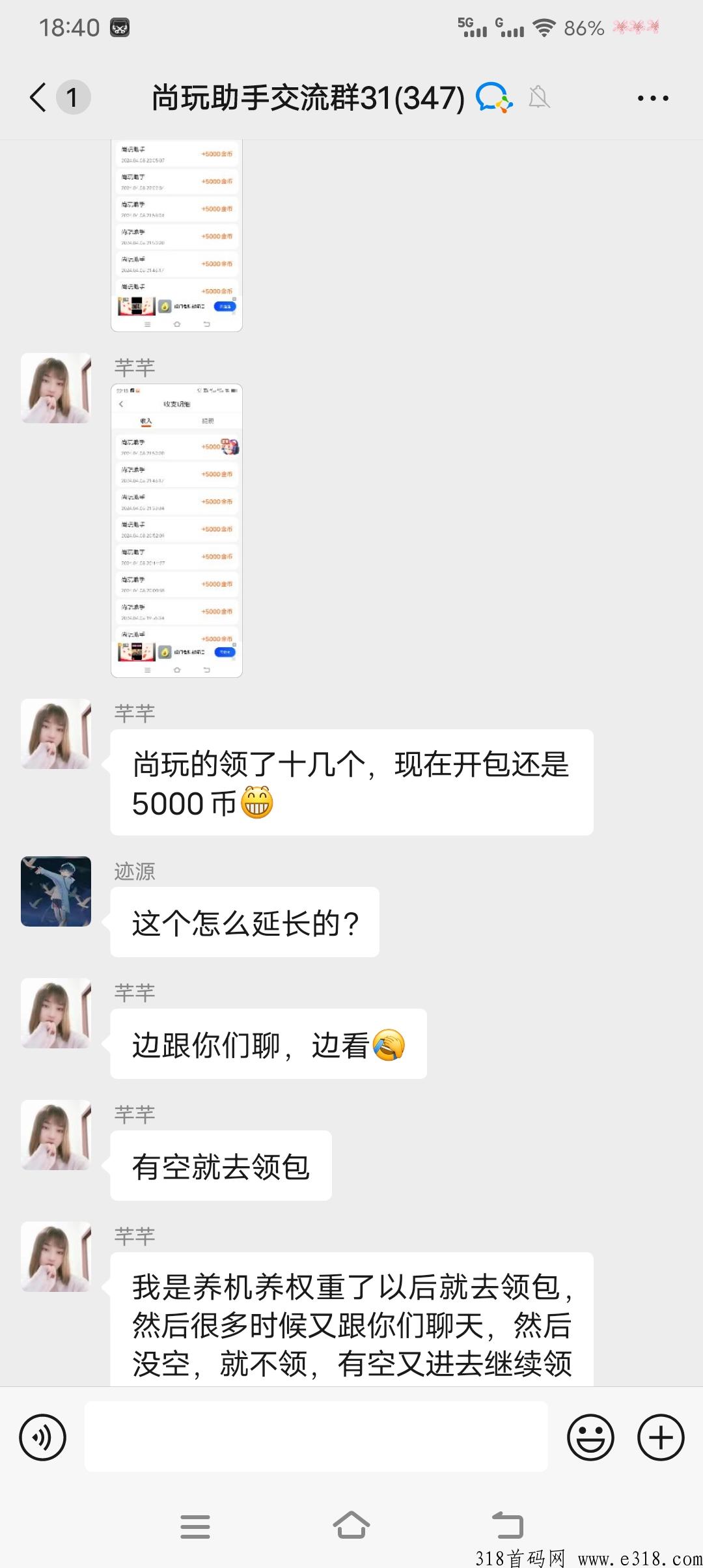Open the system home button
Viewport: 703px width, 1568px height.
[351, 1525]
